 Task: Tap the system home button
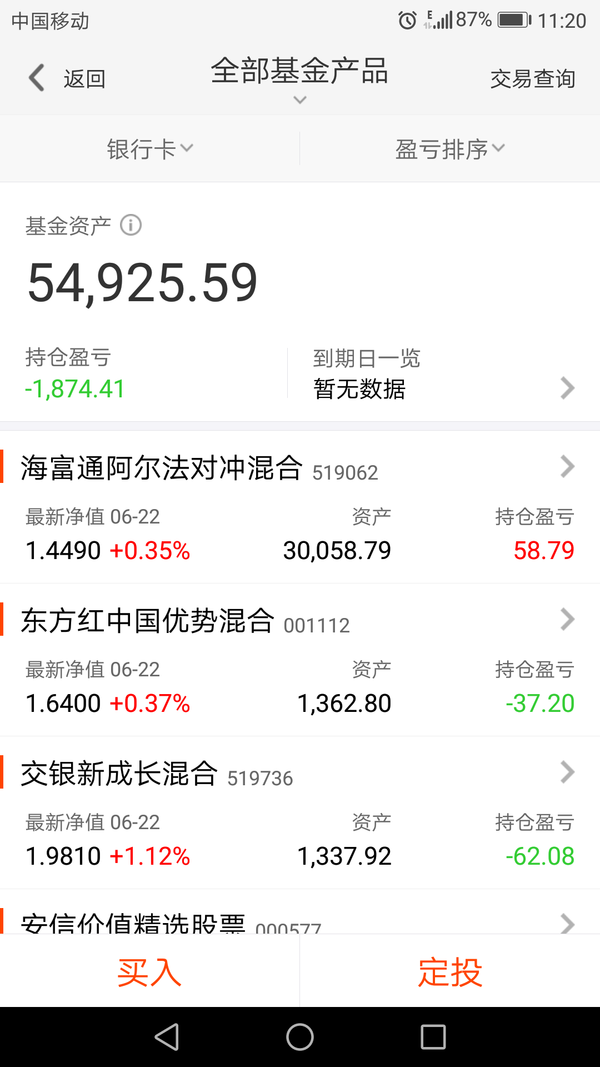pyautogui.click(x=299, y=1037)
